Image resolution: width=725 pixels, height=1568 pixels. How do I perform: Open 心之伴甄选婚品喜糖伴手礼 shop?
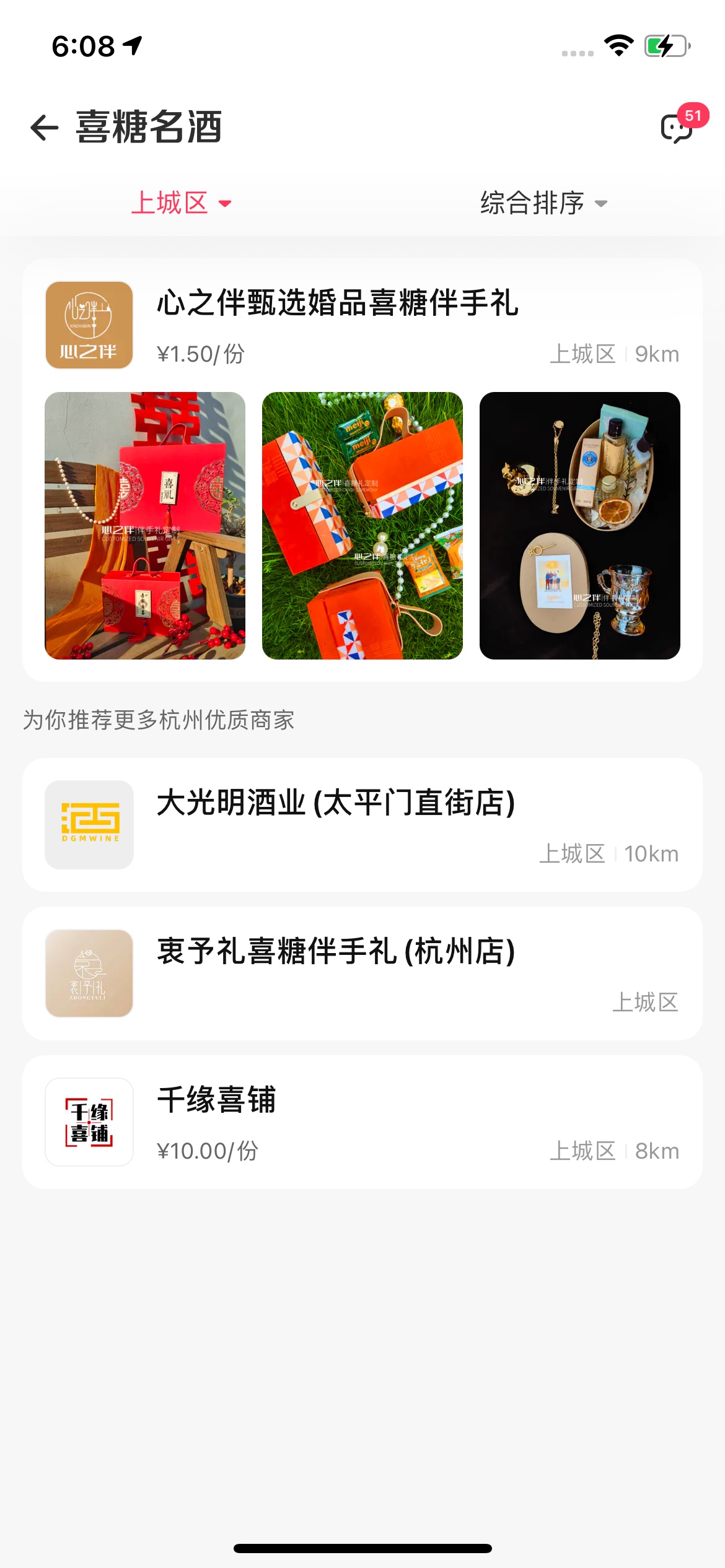(x=362, y=325)
